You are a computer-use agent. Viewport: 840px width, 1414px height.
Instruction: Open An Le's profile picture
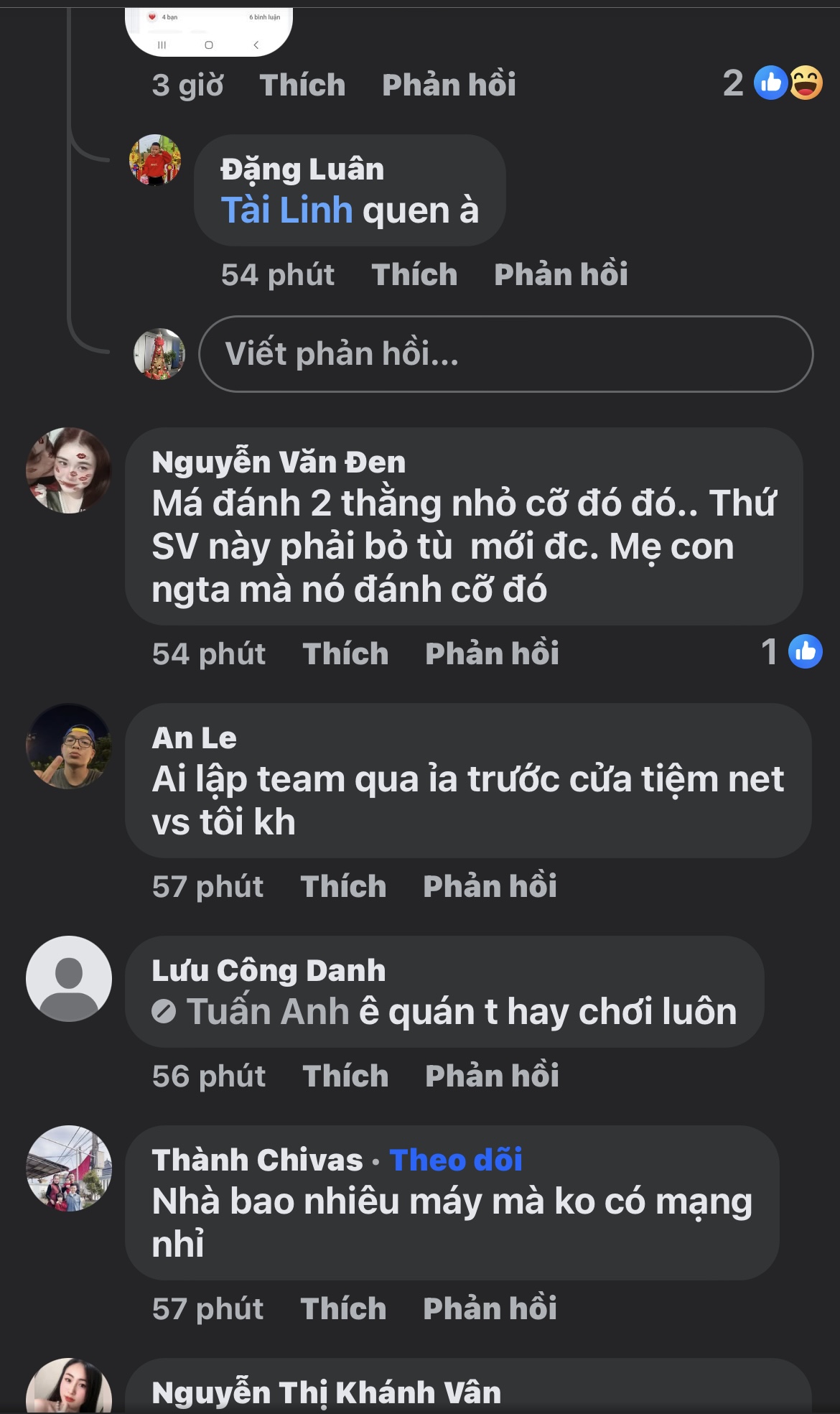tap(69, 746)
